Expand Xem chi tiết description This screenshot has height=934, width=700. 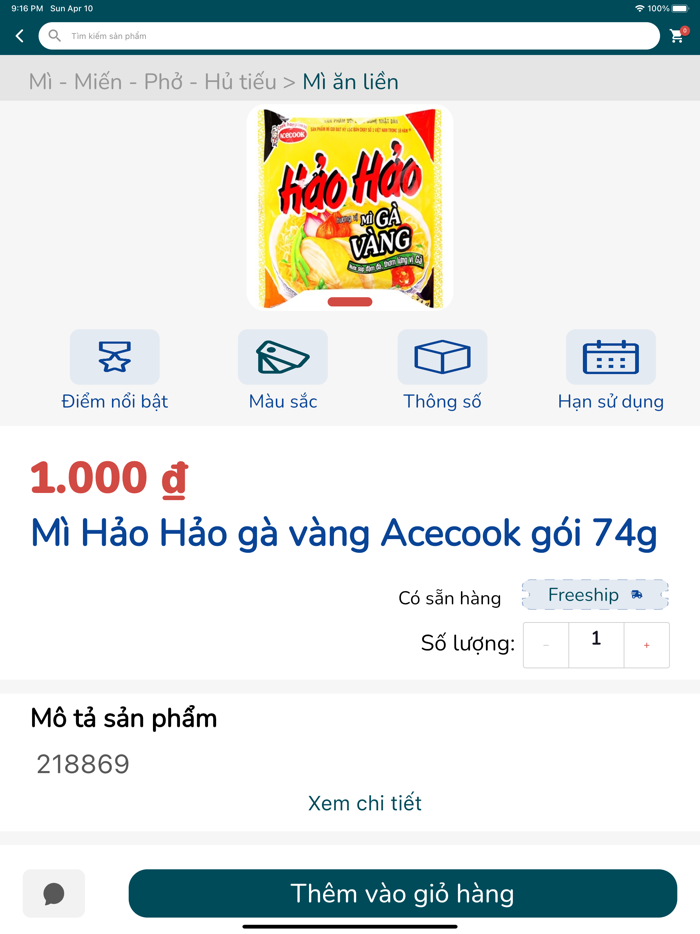point(364,803)
